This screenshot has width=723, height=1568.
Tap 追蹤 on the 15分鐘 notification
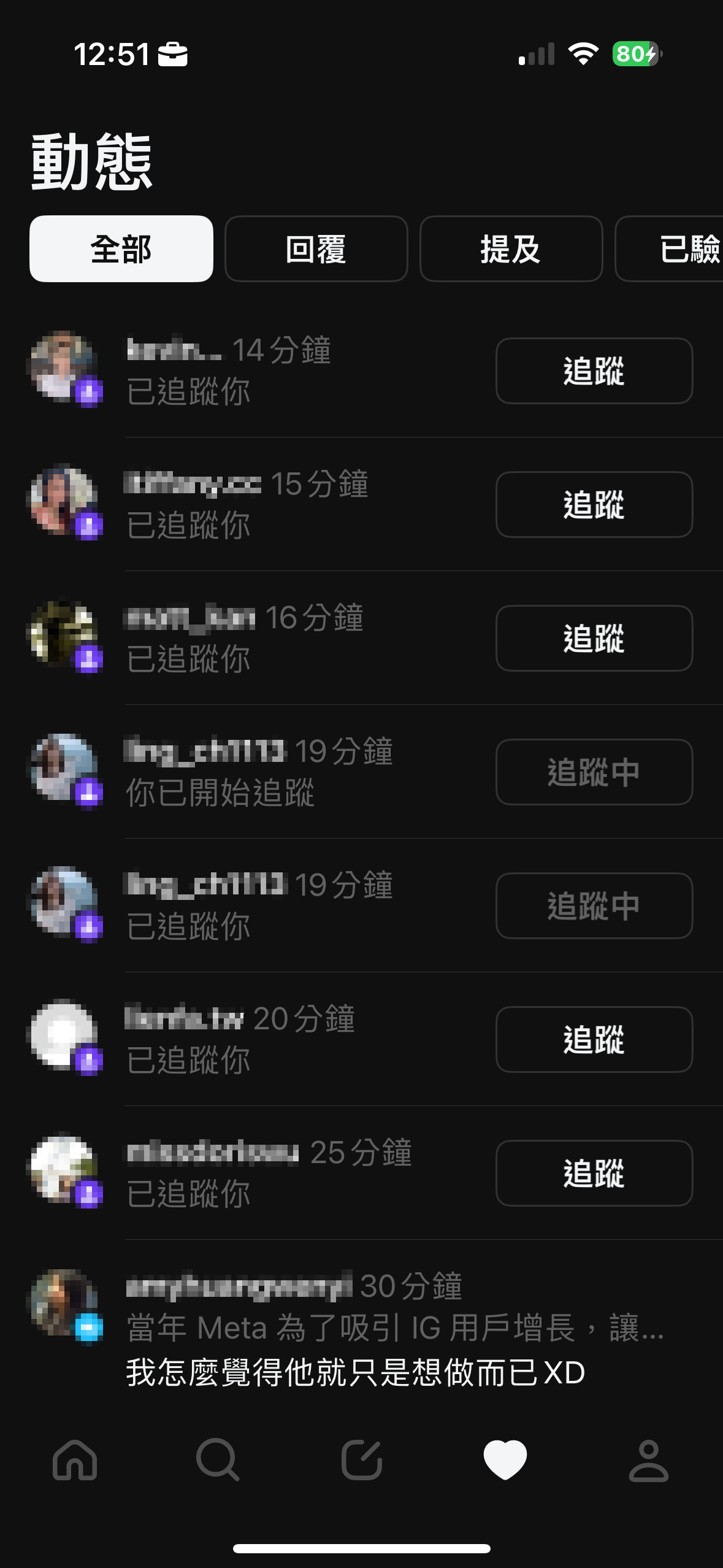click(x=594, y=504)
